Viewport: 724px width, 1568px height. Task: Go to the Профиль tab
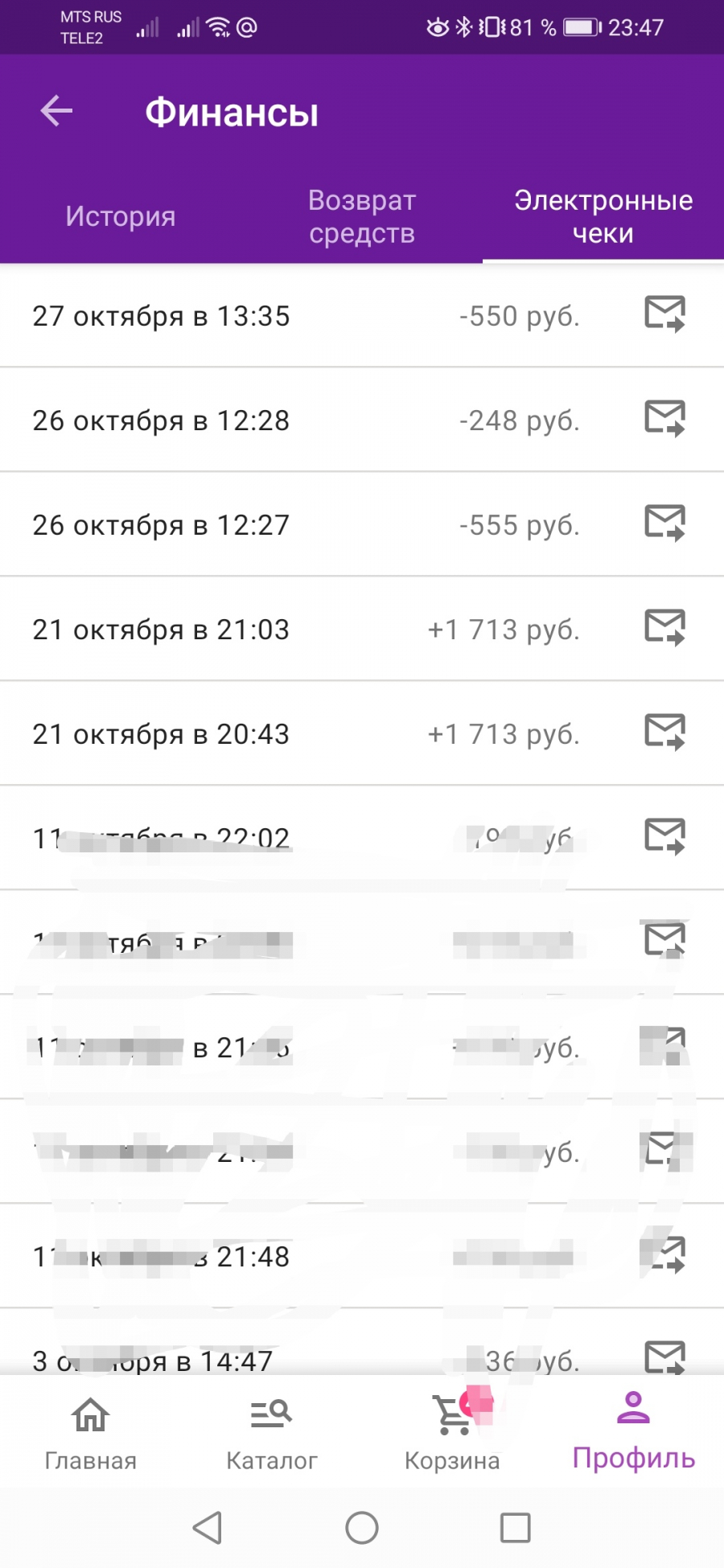pyautogui.click(x=633, y=1433)
